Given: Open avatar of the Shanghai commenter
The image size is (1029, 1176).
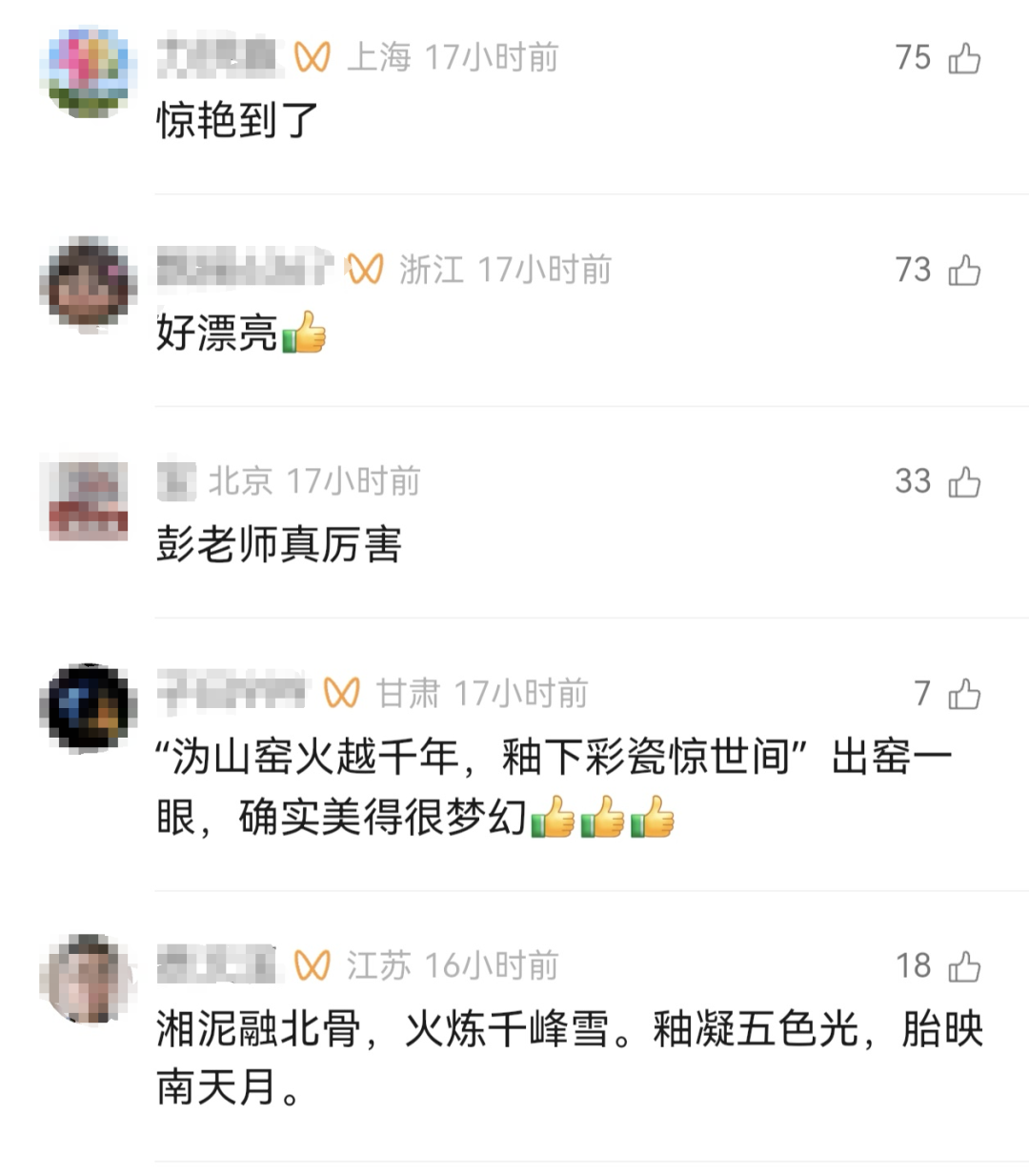Looking at the screenshot, I should (89, 72).
